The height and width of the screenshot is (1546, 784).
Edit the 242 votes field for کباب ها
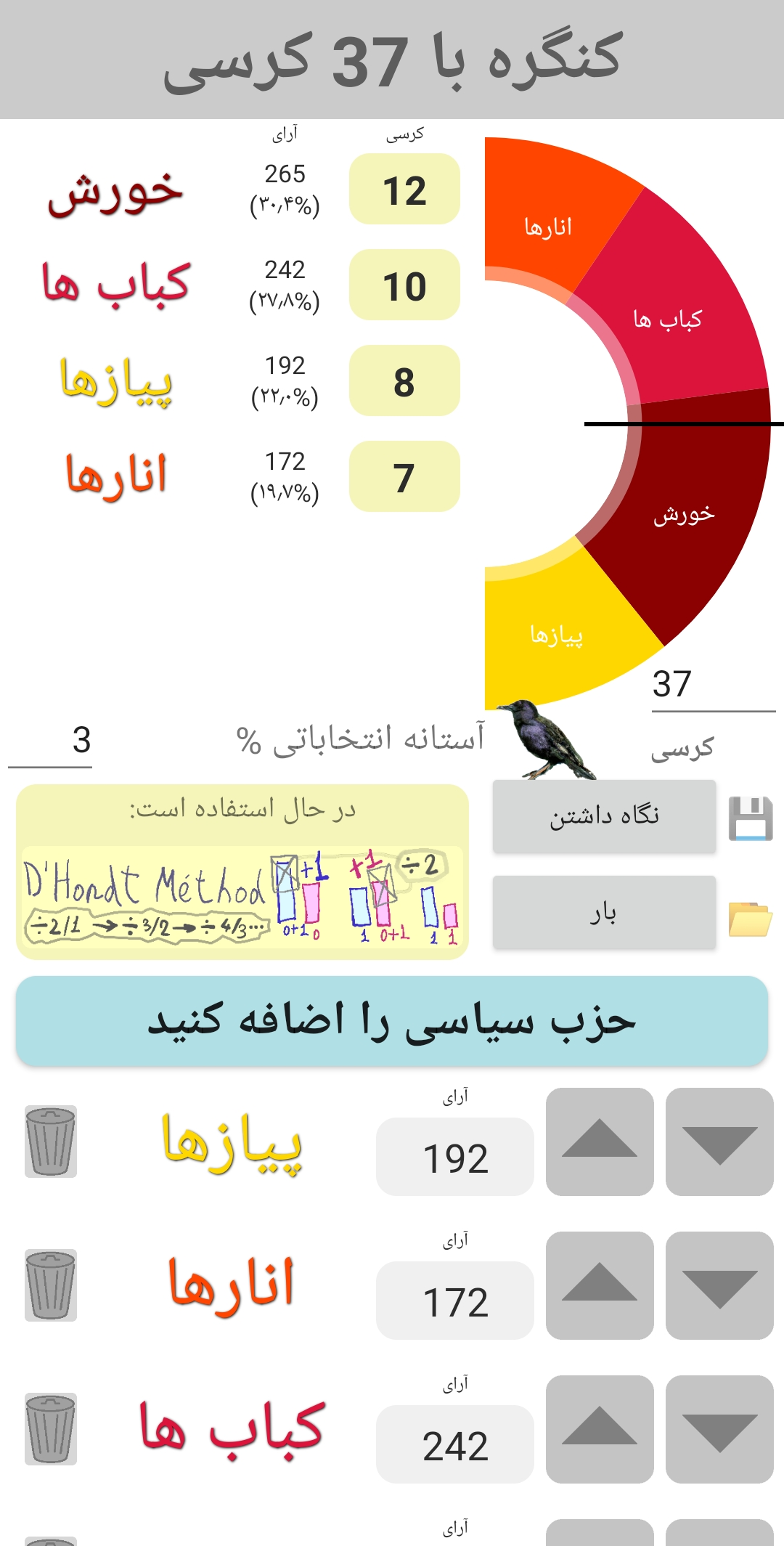[x=455, y=1444]
